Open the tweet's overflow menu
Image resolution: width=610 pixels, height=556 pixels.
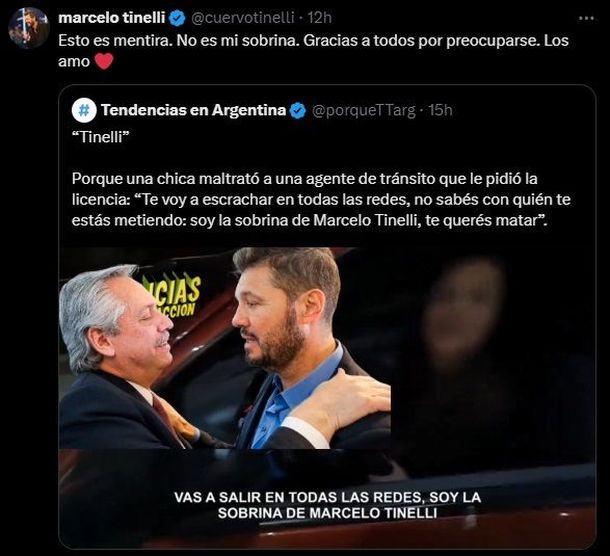pos(585,18)
